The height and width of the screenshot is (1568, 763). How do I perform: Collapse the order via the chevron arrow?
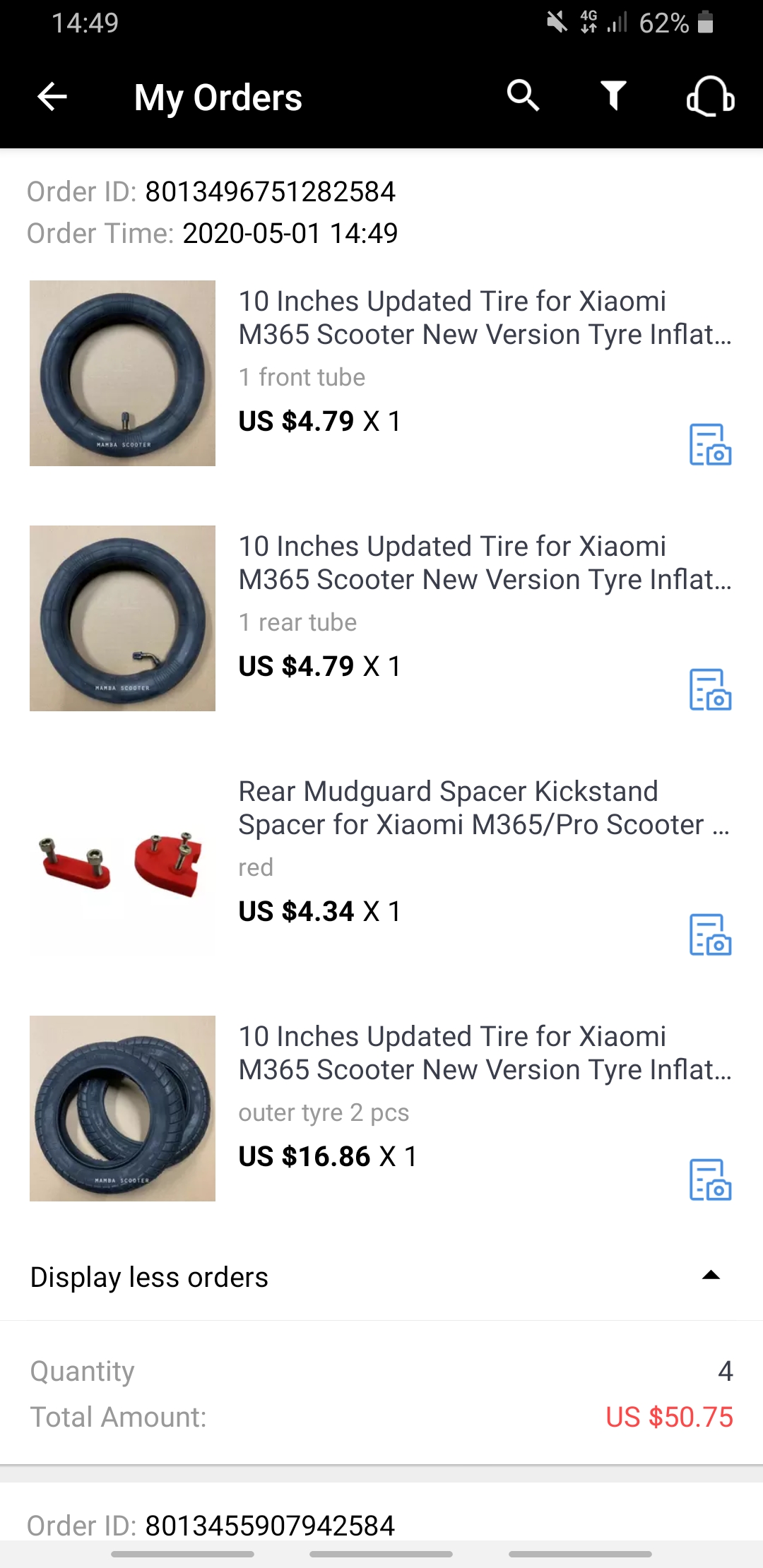[711, 1276]
